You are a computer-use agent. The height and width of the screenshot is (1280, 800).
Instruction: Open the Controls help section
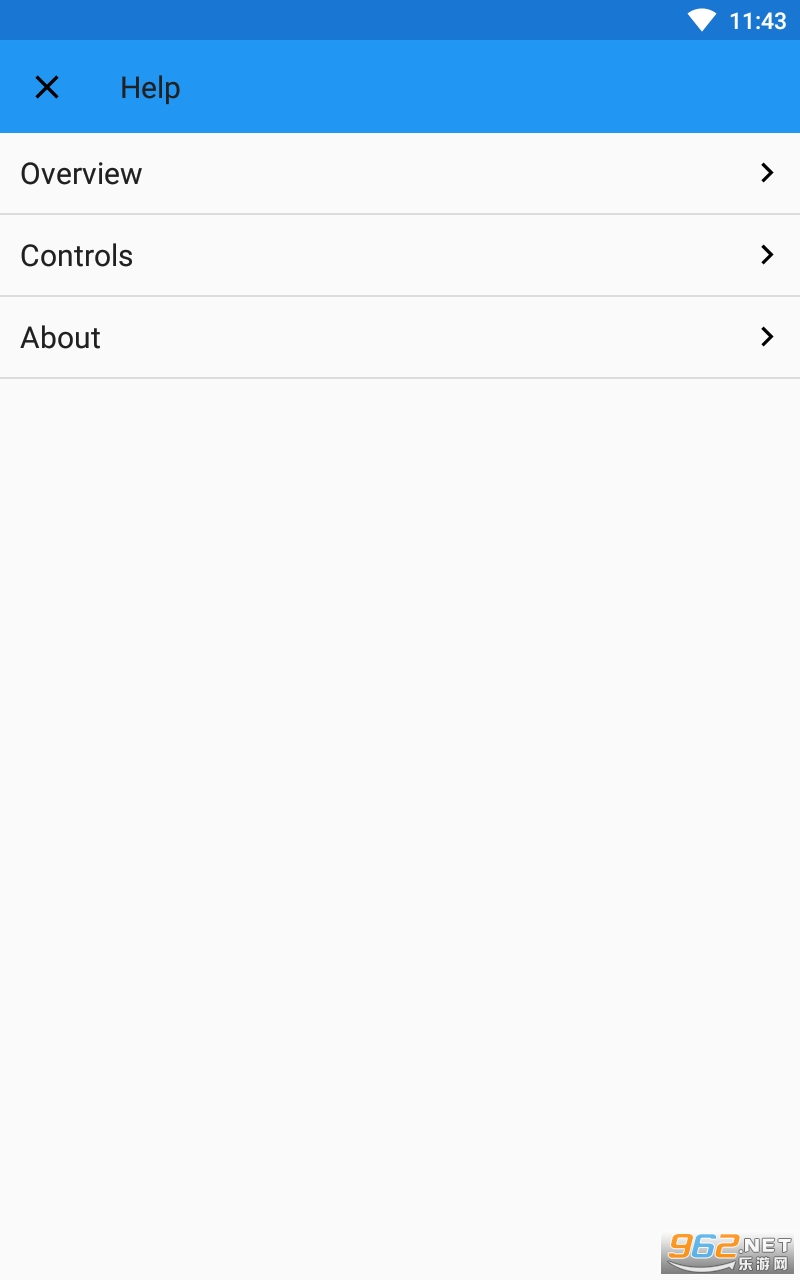[400, 255]
